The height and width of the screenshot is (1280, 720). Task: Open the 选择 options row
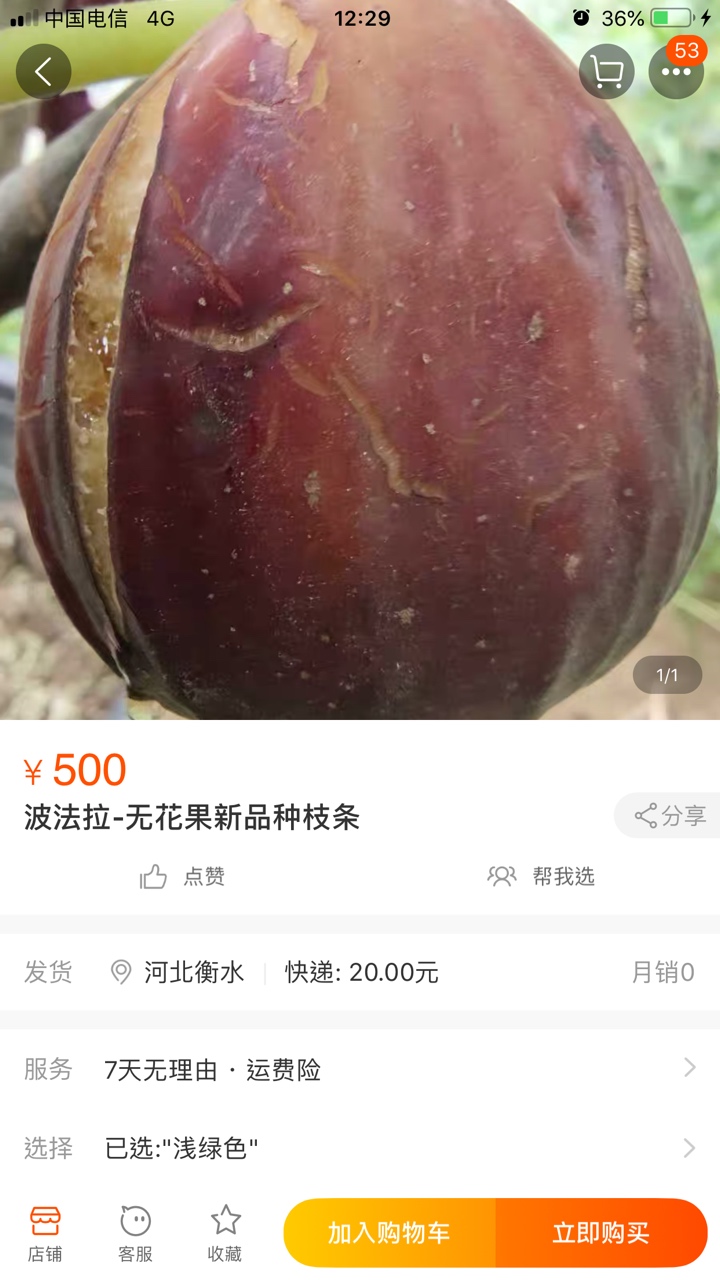pos(360,1147)
